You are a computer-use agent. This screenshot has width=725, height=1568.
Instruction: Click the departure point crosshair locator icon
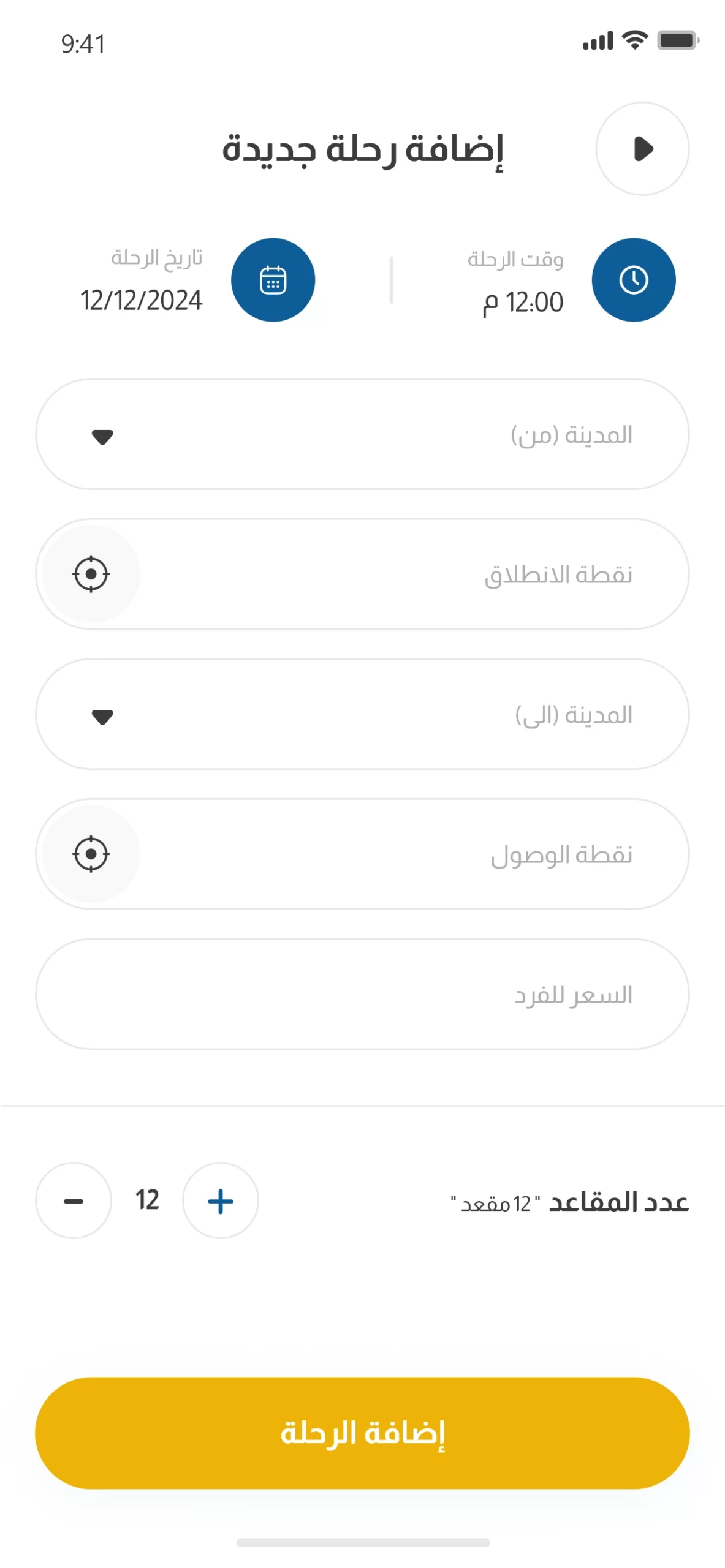[90, 574]
